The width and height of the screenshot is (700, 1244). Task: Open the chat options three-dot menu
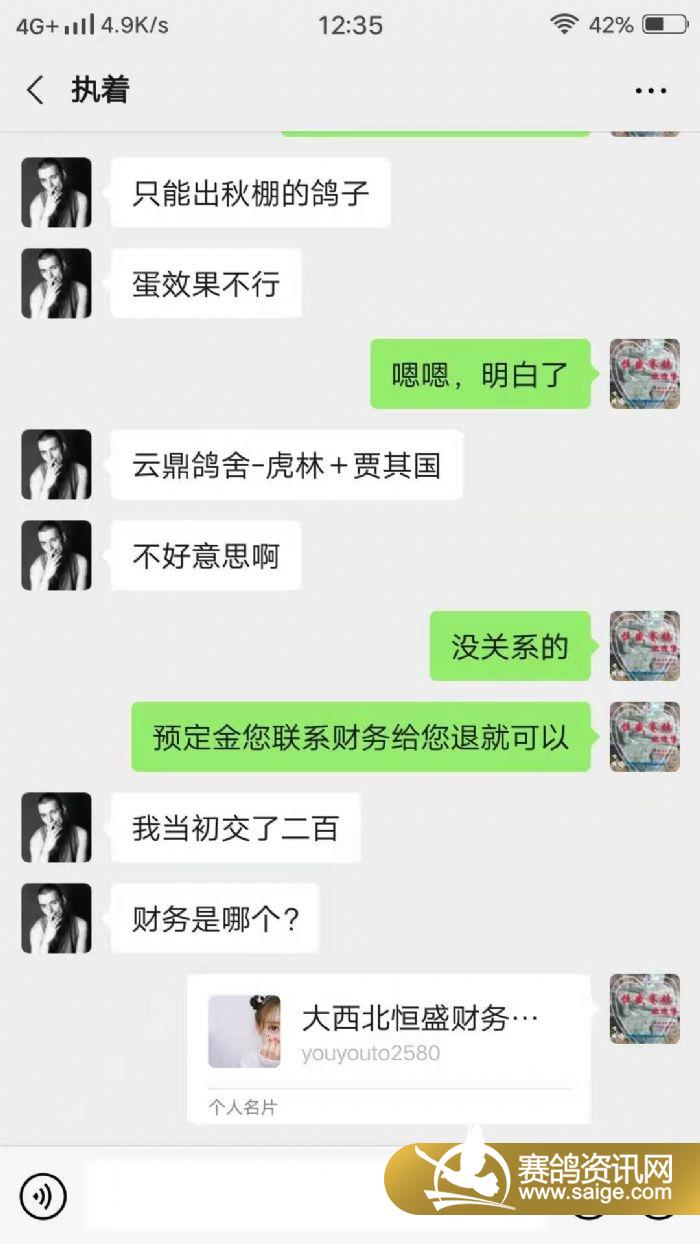click(650, 91)
